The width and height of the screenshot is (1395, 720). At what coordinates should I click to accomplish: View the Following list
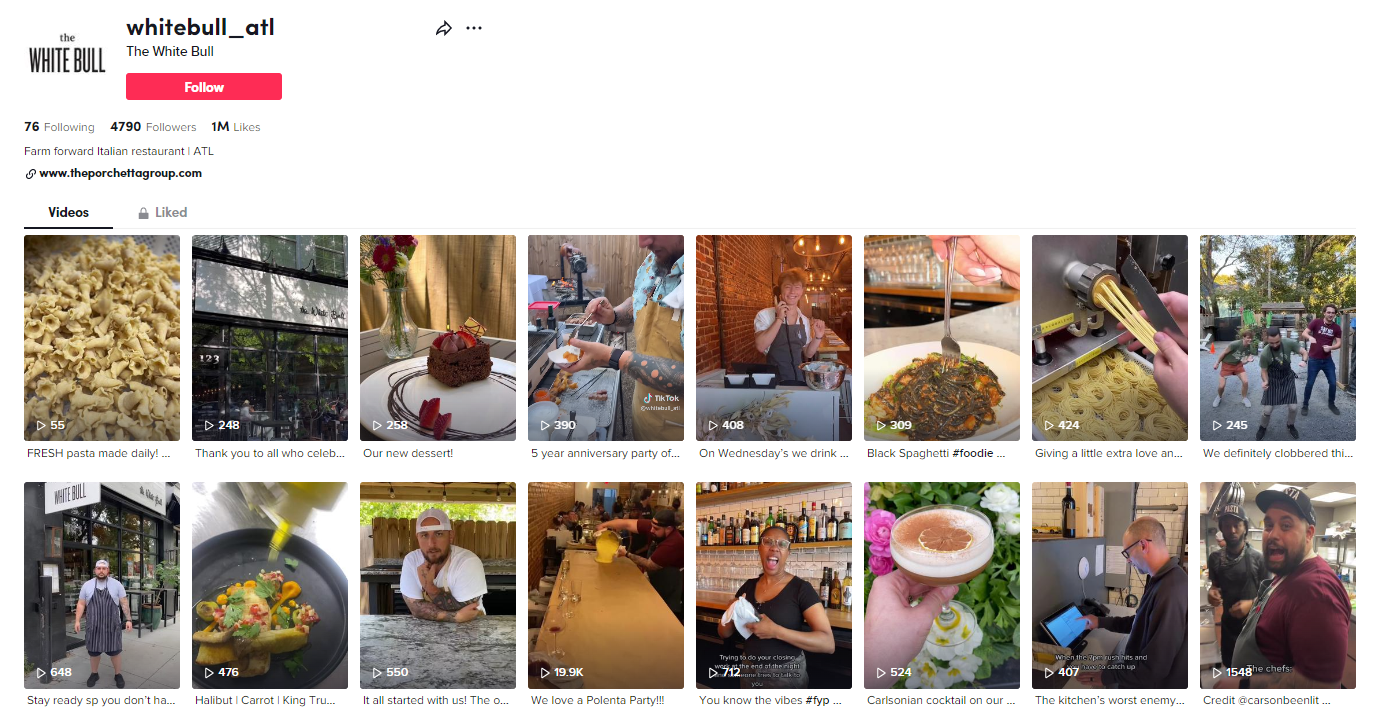point(59,127)
